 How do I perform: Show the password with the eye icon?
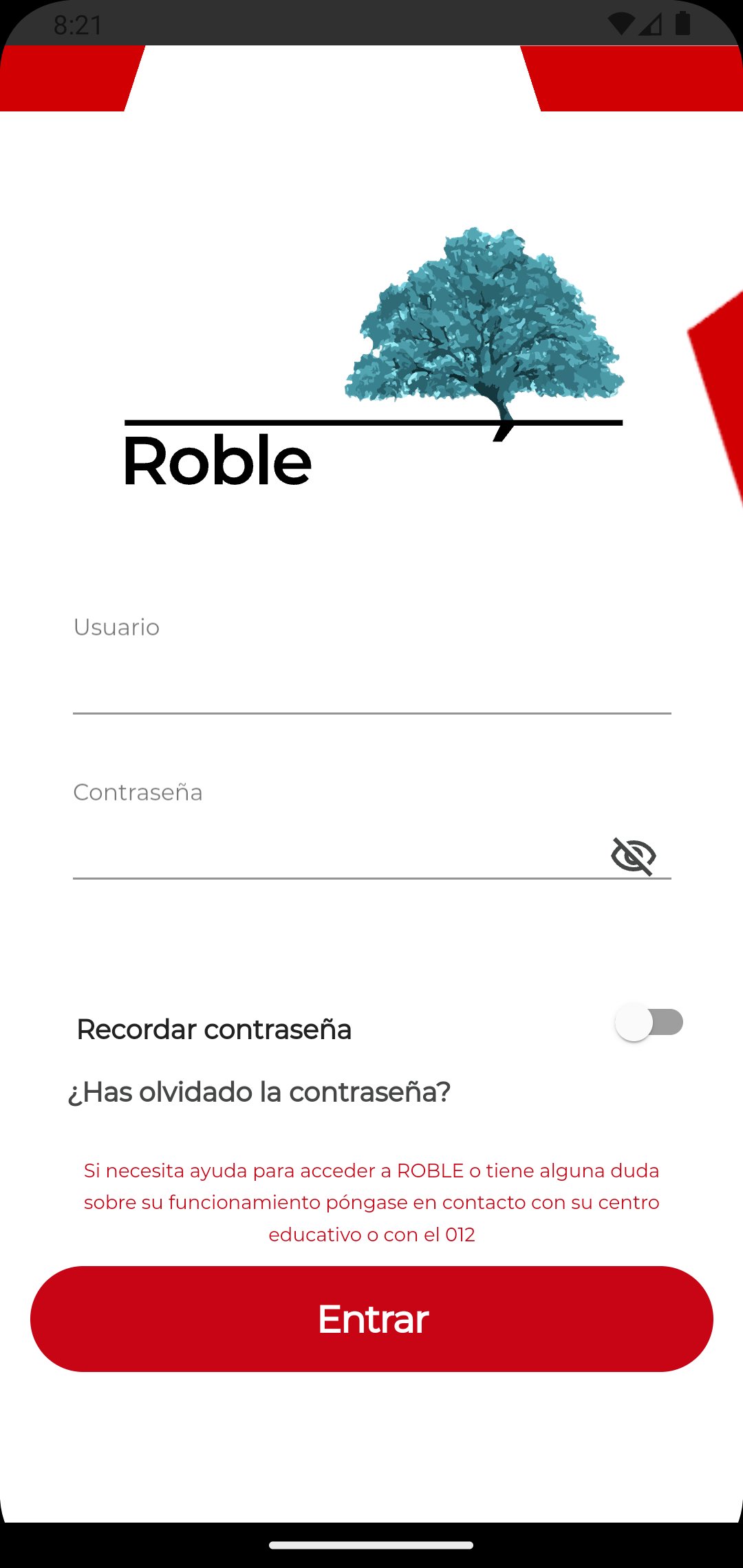coord(634,856)
